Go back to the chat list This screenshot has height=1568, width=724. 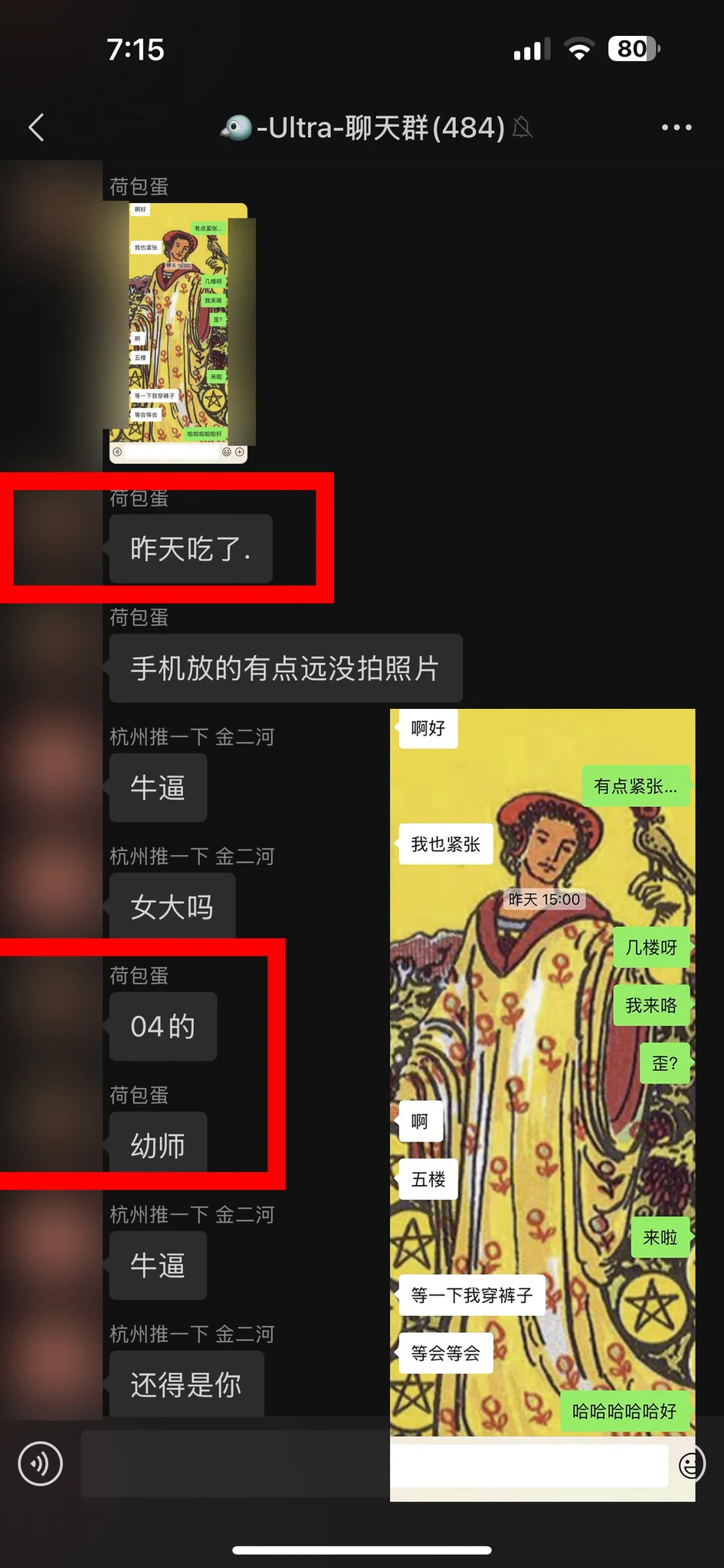tap(36, 127)
